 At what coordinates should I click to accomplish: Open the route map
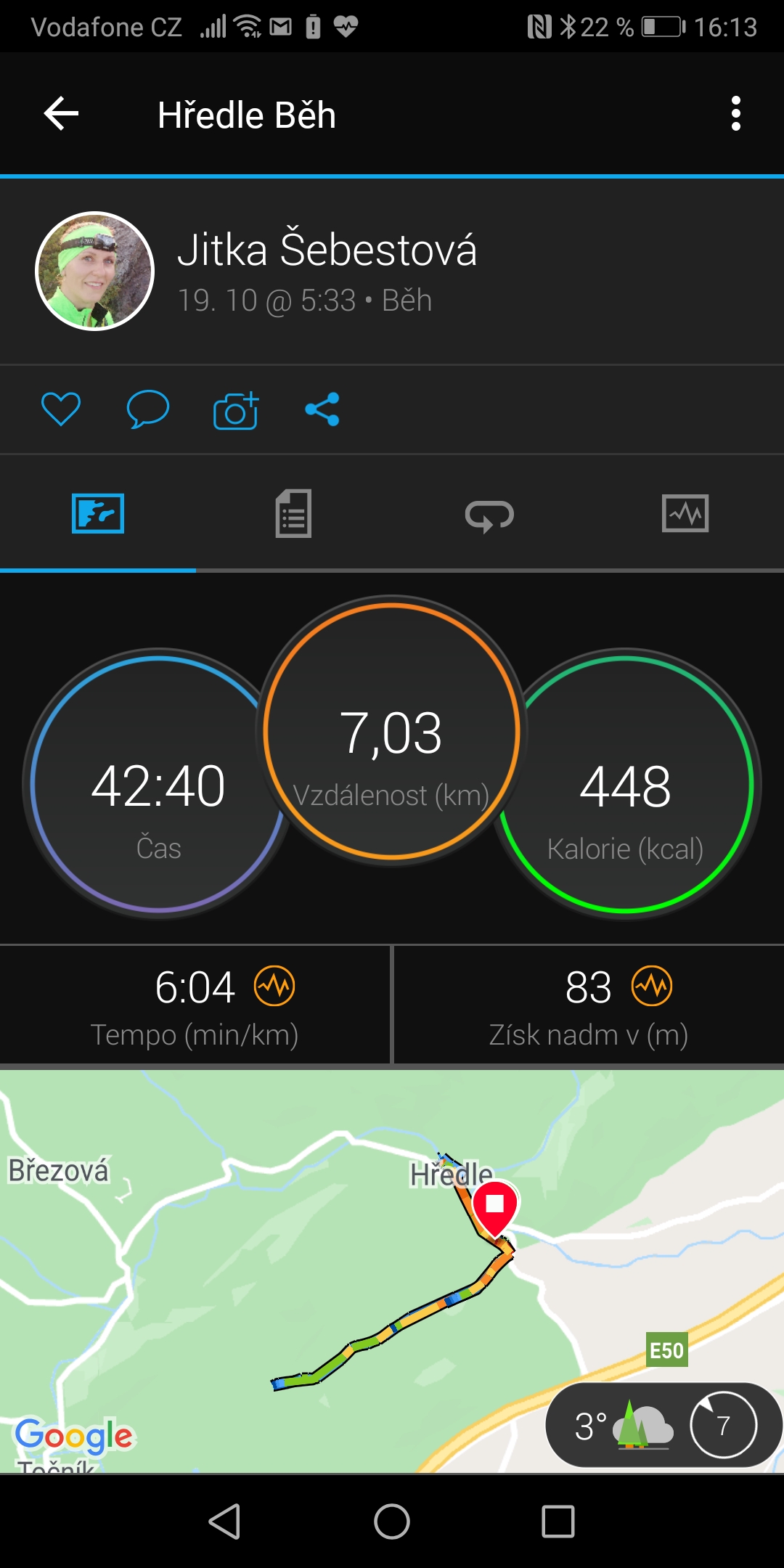coord(392,1271)
